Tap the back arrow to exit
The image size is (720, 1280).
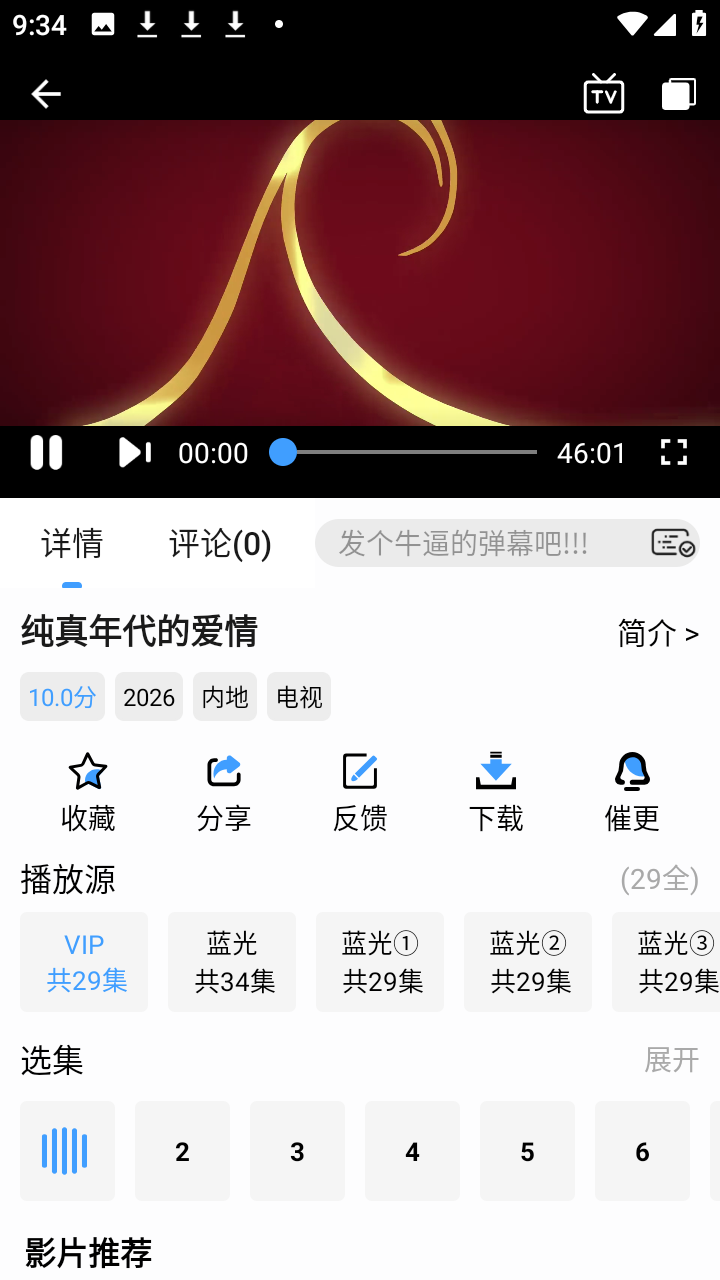pos(44,93)
